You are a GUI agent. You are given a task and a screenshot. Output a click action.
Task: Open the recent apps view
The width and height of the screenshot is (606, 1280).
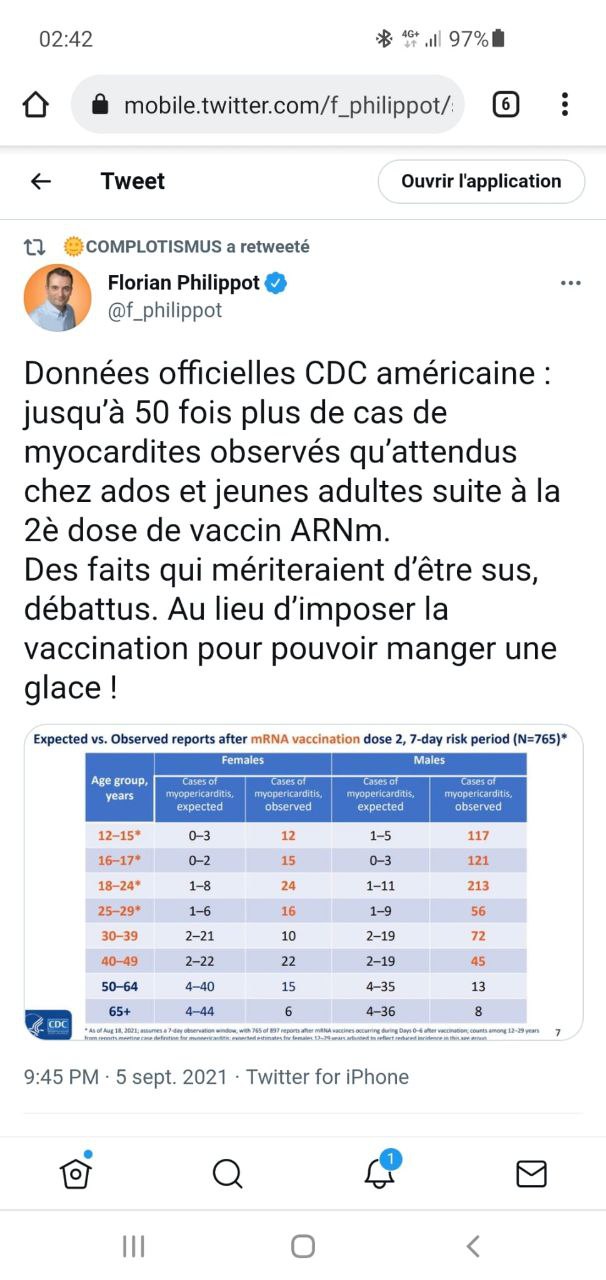(133, 1246)
